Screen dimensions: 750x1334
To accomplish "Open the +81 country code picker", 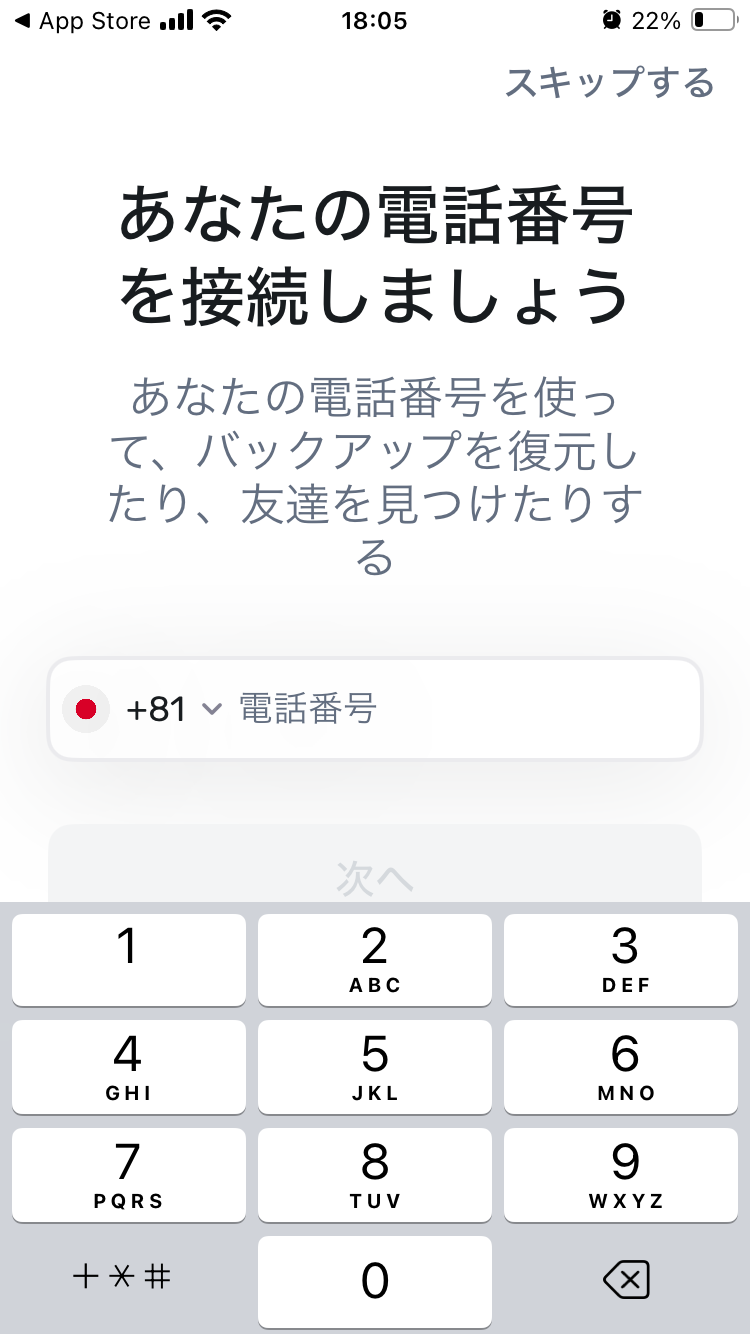I will pyautogui.click(x=142, y=709).
